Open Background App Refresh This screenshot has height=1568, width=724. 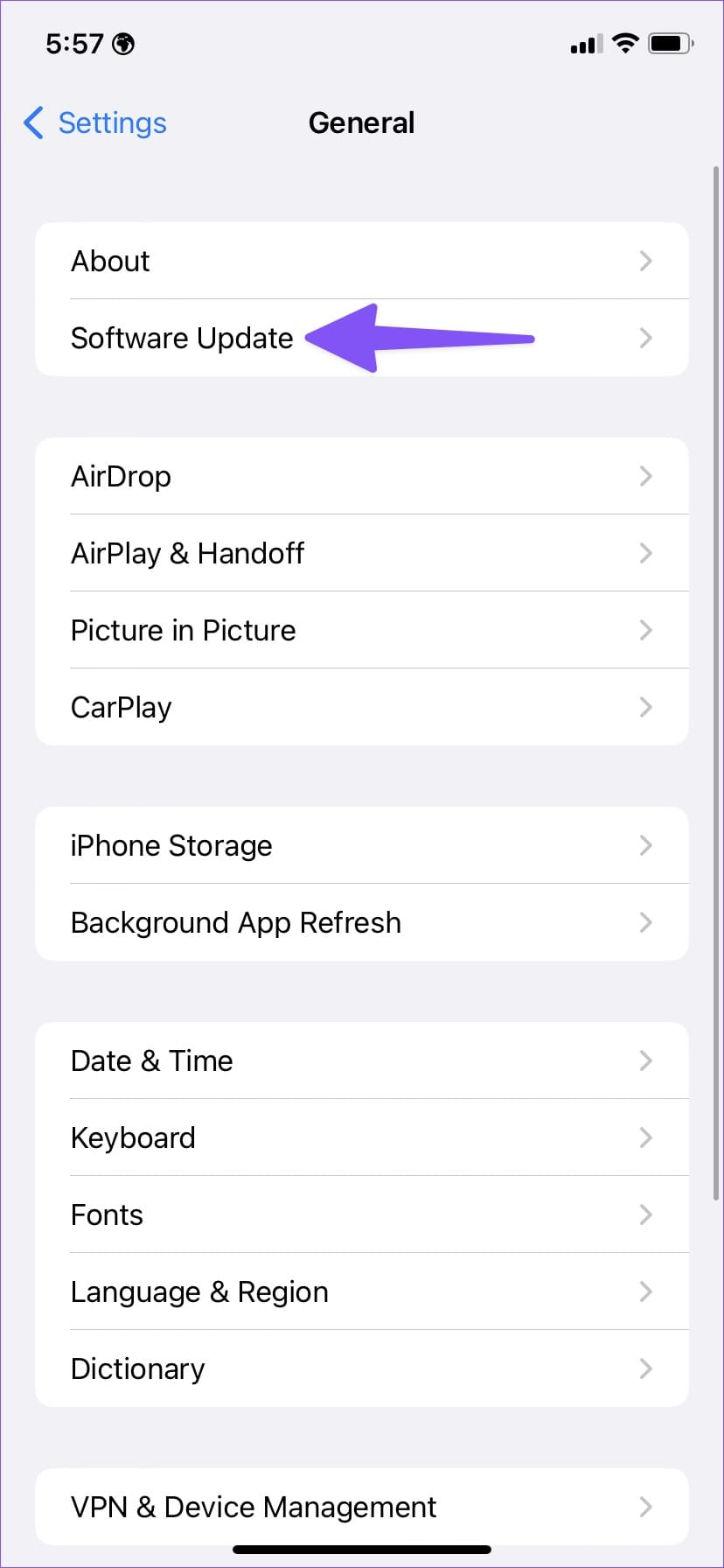361,922
